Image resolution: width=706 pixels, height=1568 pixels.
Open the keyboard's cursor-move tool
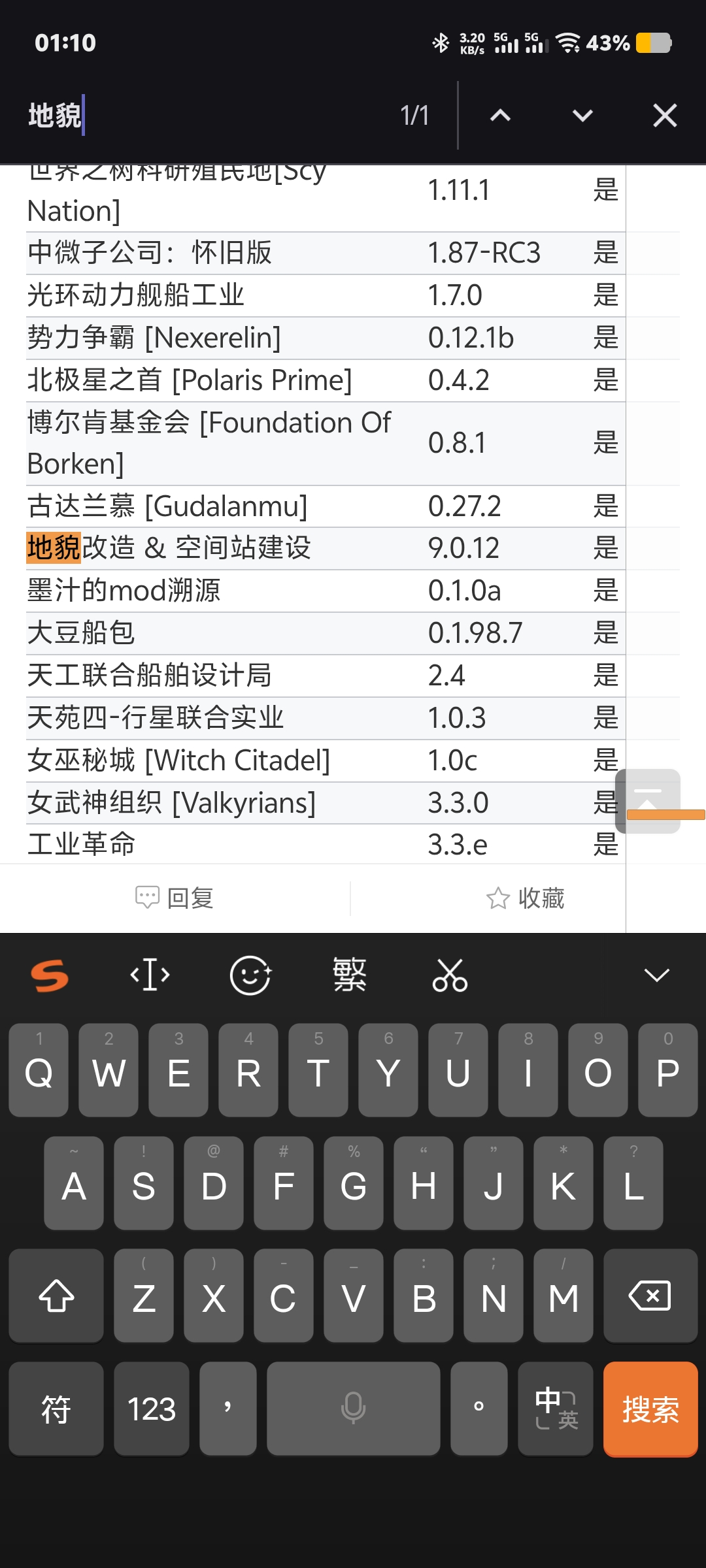(150, 975)
